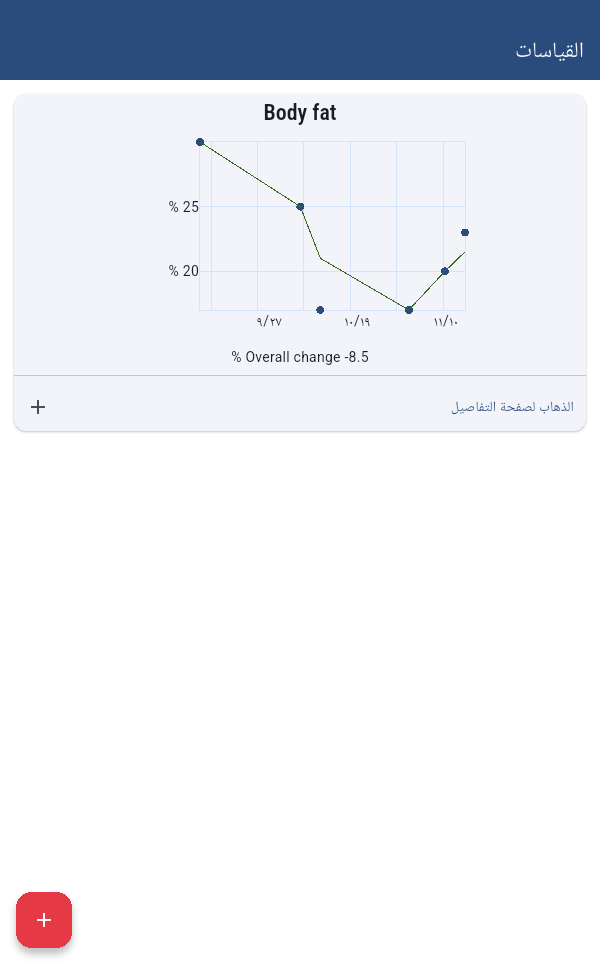
Task: Tap the red floating add button
Action: click(x=44, y=920)
